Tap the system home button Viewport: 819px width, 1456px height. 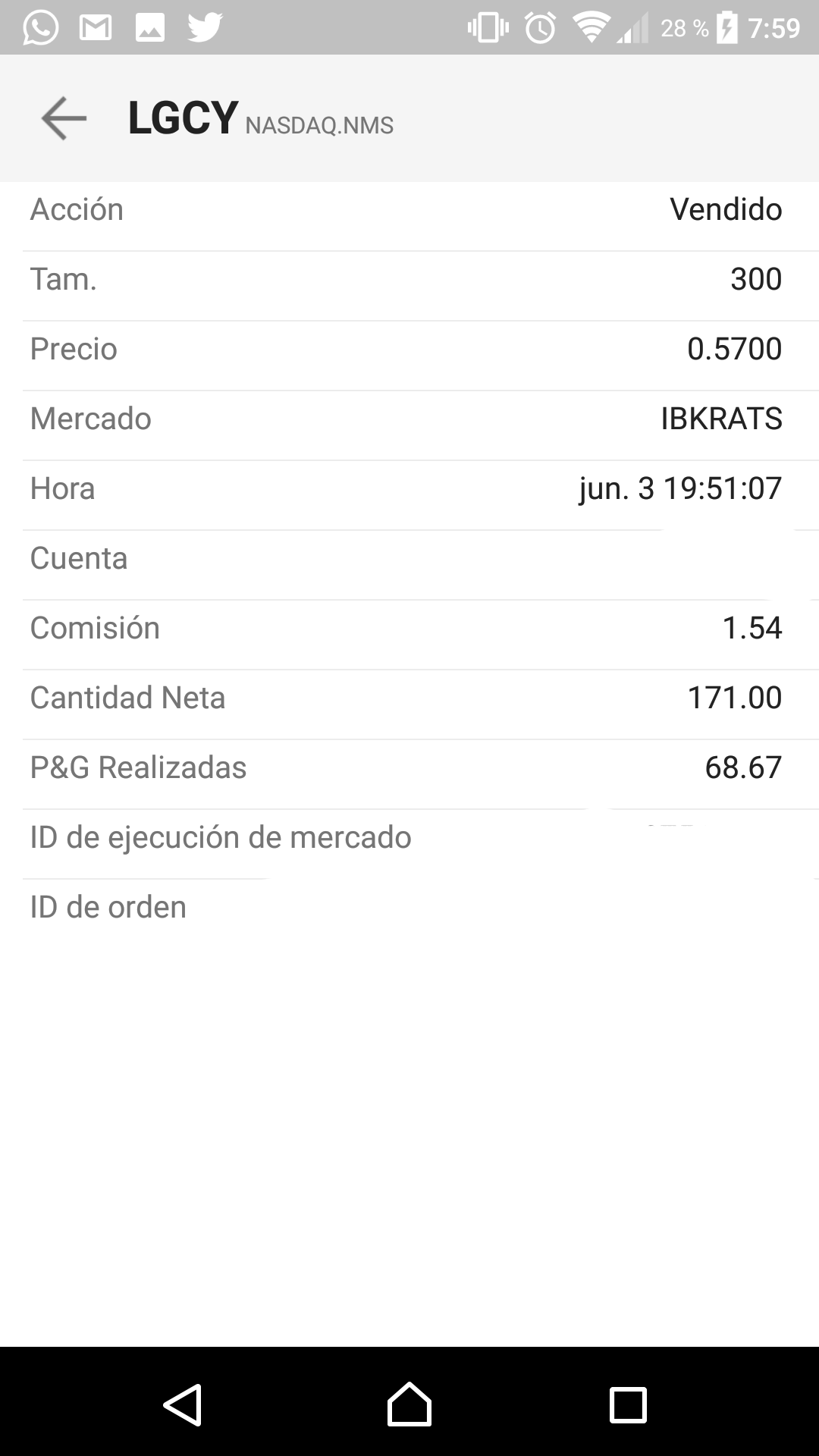tap(409, 1404)
